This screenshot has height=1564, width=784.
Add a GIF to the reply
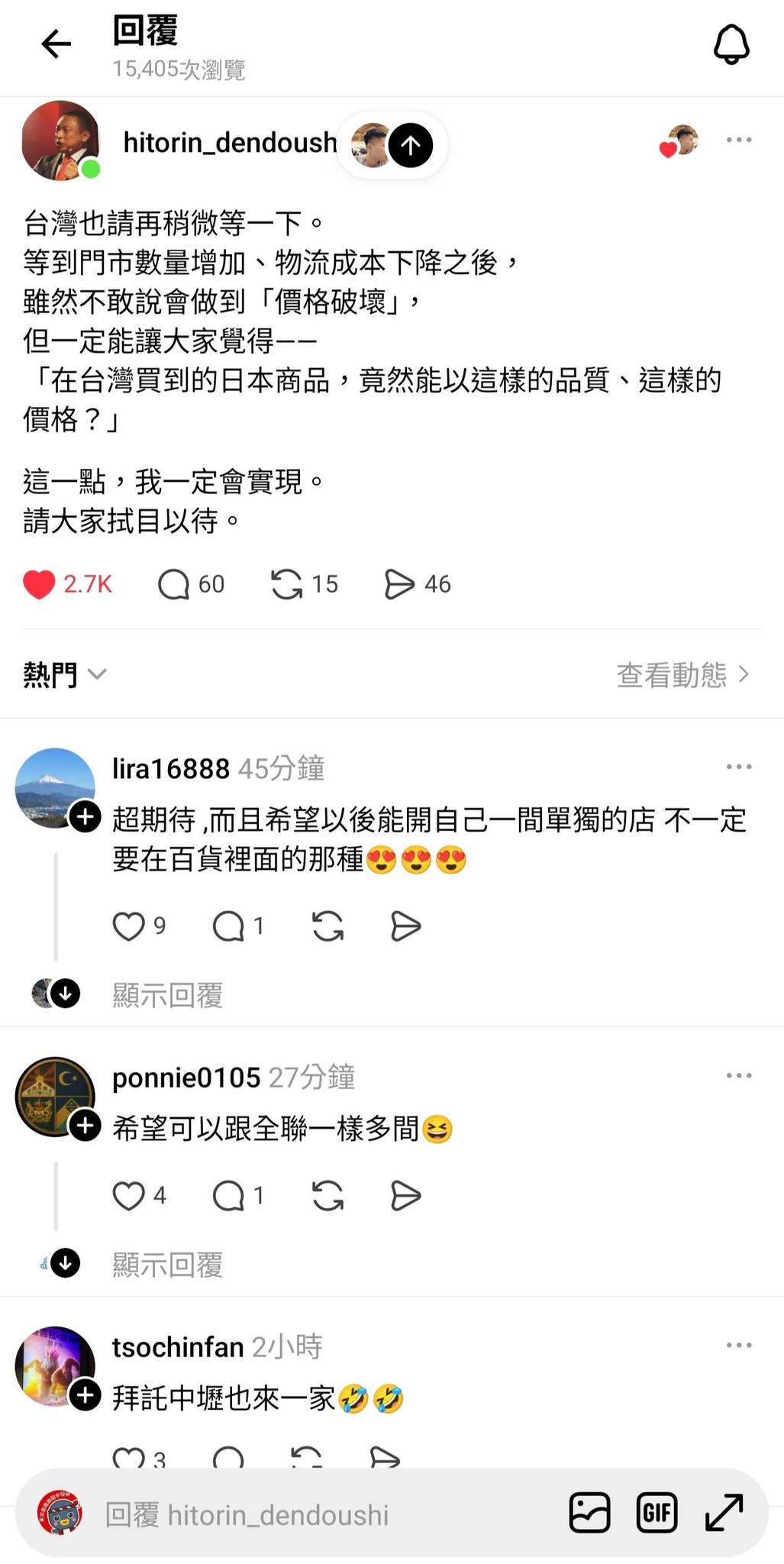click(x=657, y=1513)
